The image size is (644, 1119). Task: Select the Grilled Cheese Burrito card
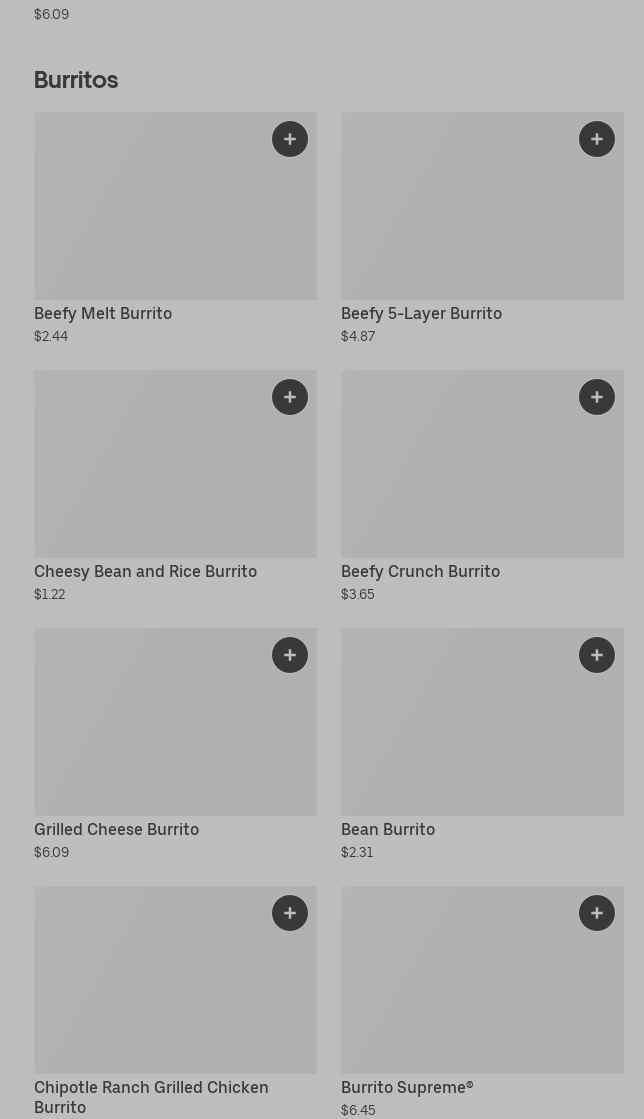(x=150, y=736)
